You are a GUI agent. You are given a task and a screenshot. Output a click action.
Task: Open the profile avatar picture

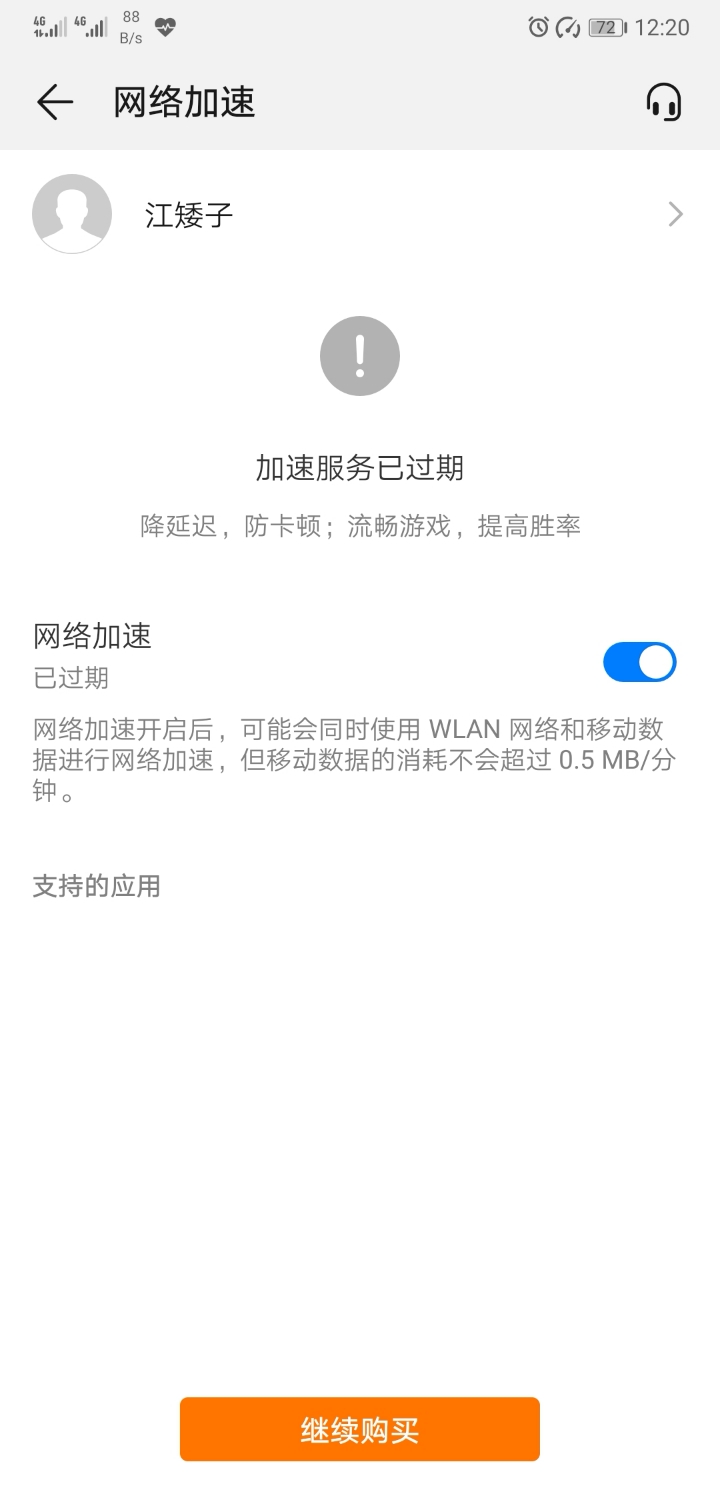pyautogui.click(x=71, y=213)
